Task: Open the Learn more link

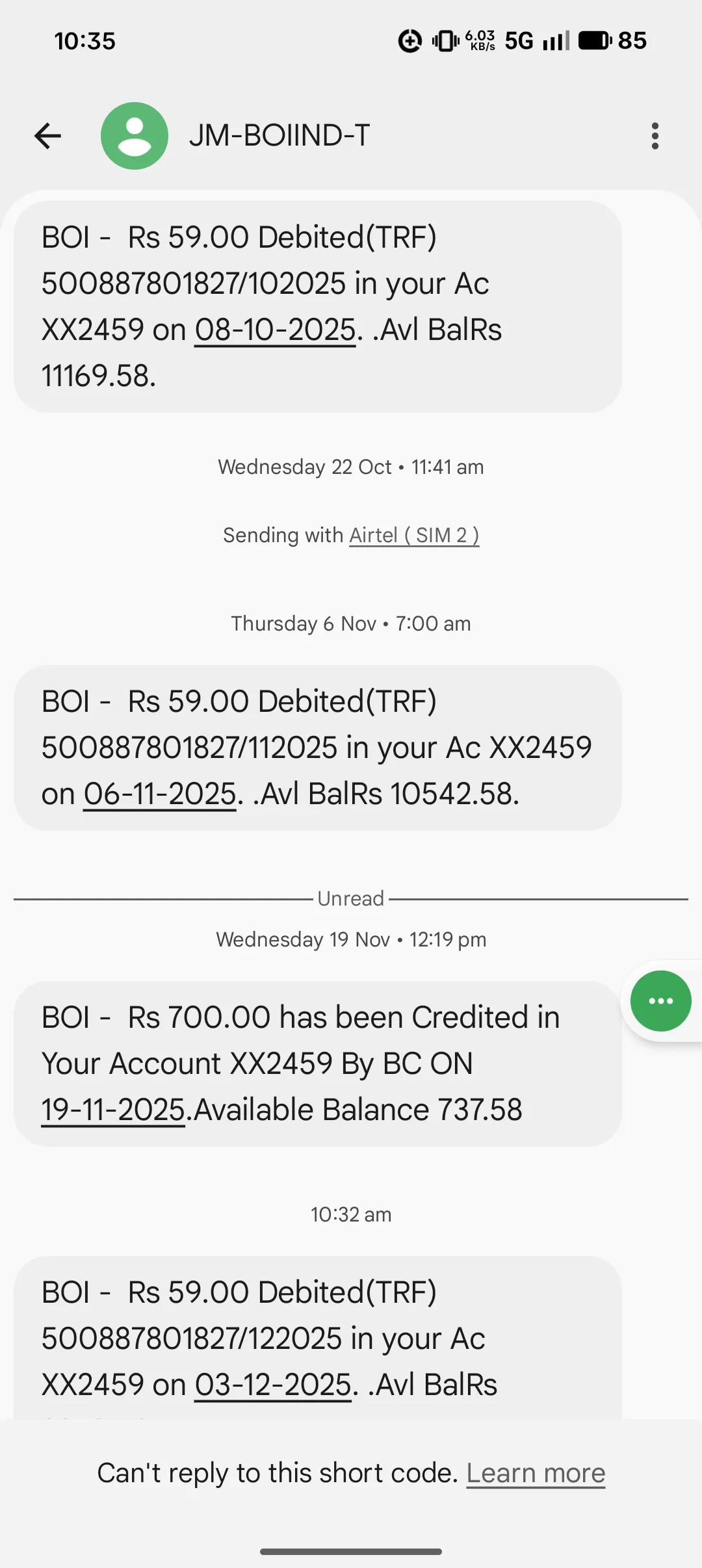Action: [x=536, y=1473]
